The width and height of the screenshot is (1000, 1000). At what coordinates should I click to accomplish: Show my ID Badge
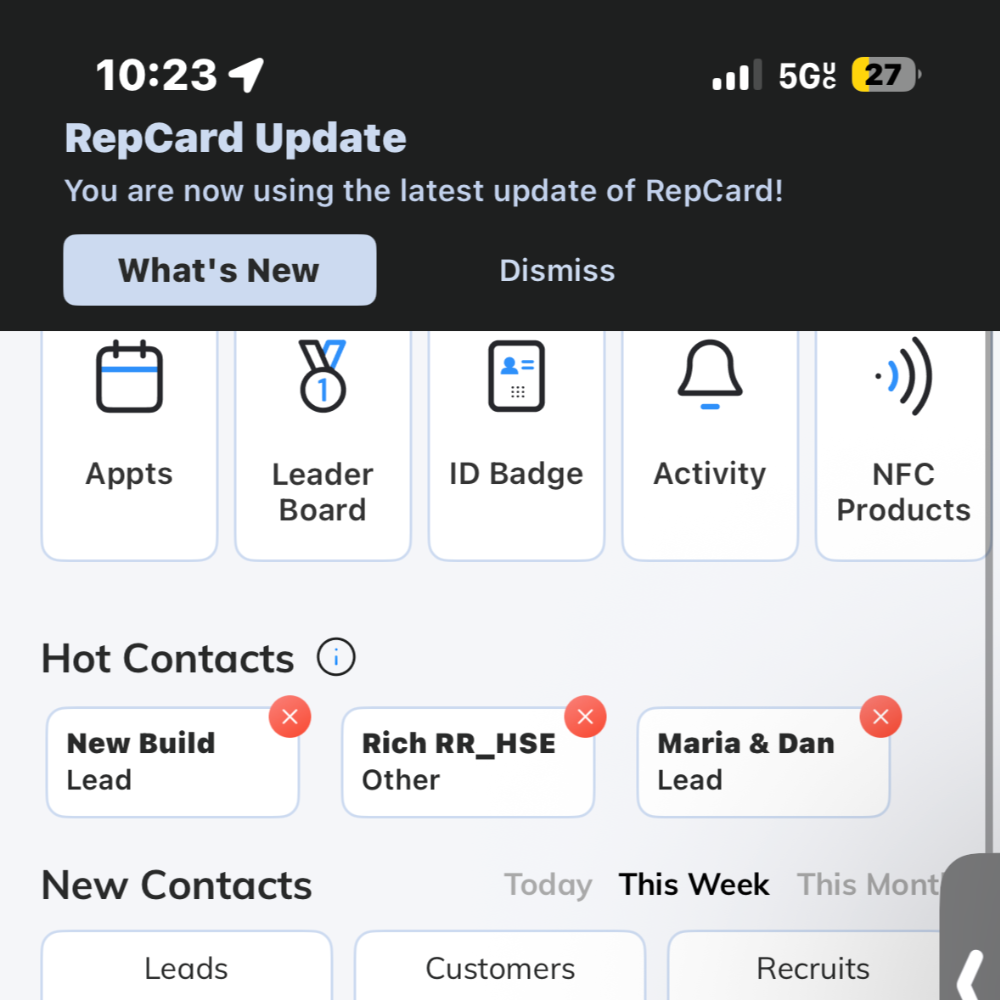click(516, 440)
